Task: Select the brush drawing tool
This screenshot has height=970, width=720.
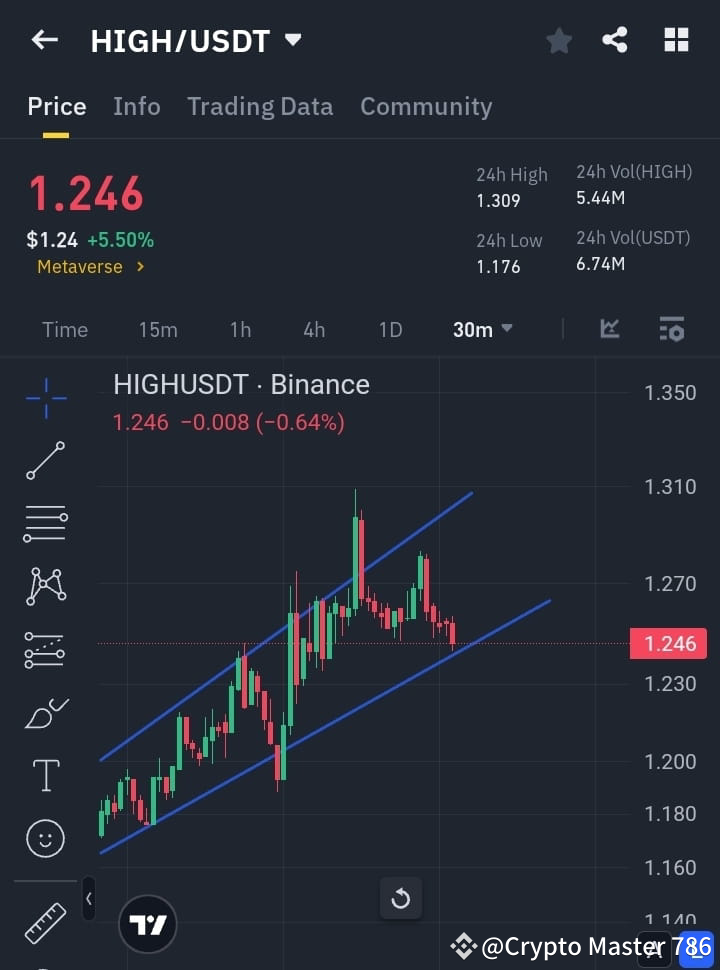Action: 45,712
